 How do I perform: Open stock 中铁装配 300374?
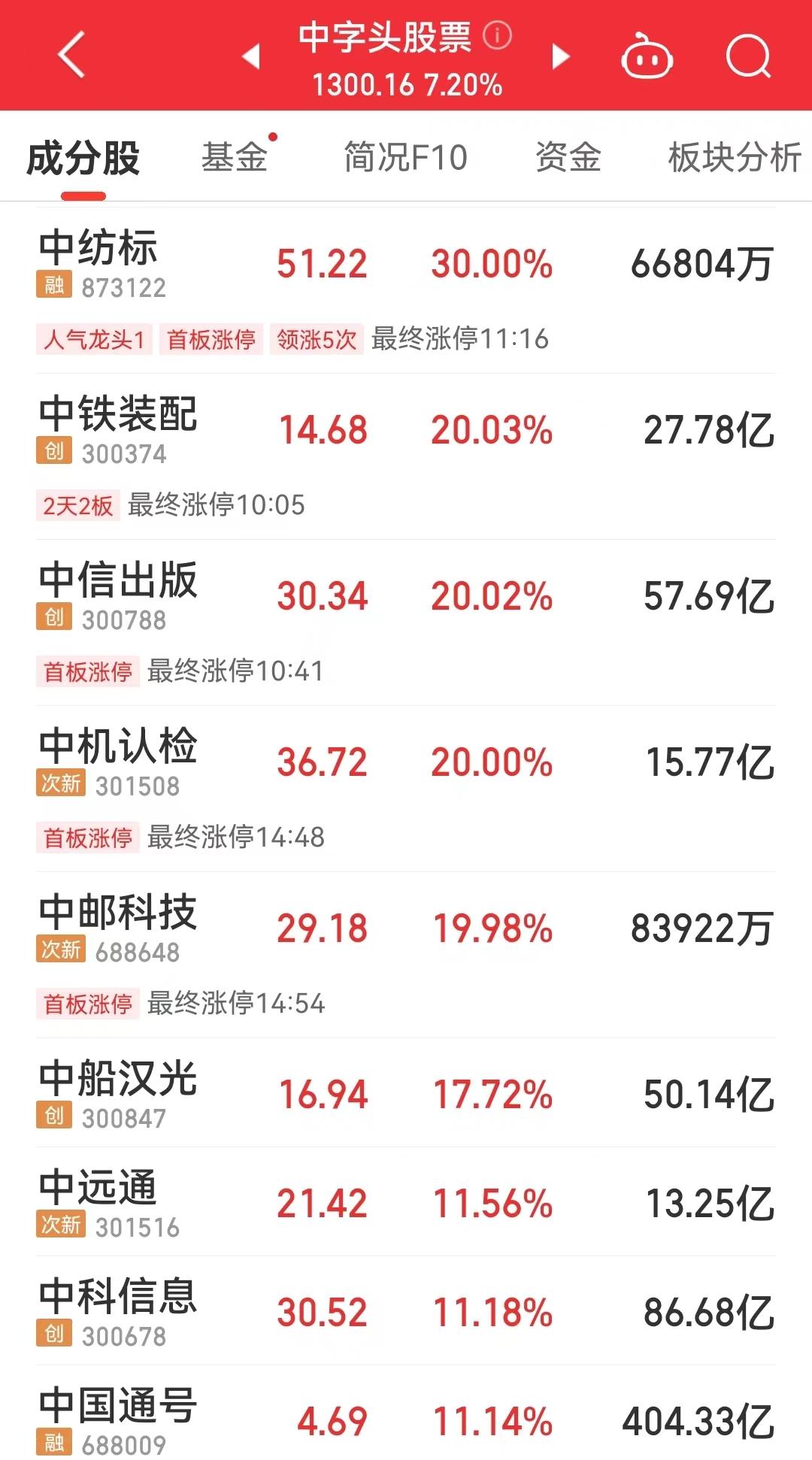(406, 456)
